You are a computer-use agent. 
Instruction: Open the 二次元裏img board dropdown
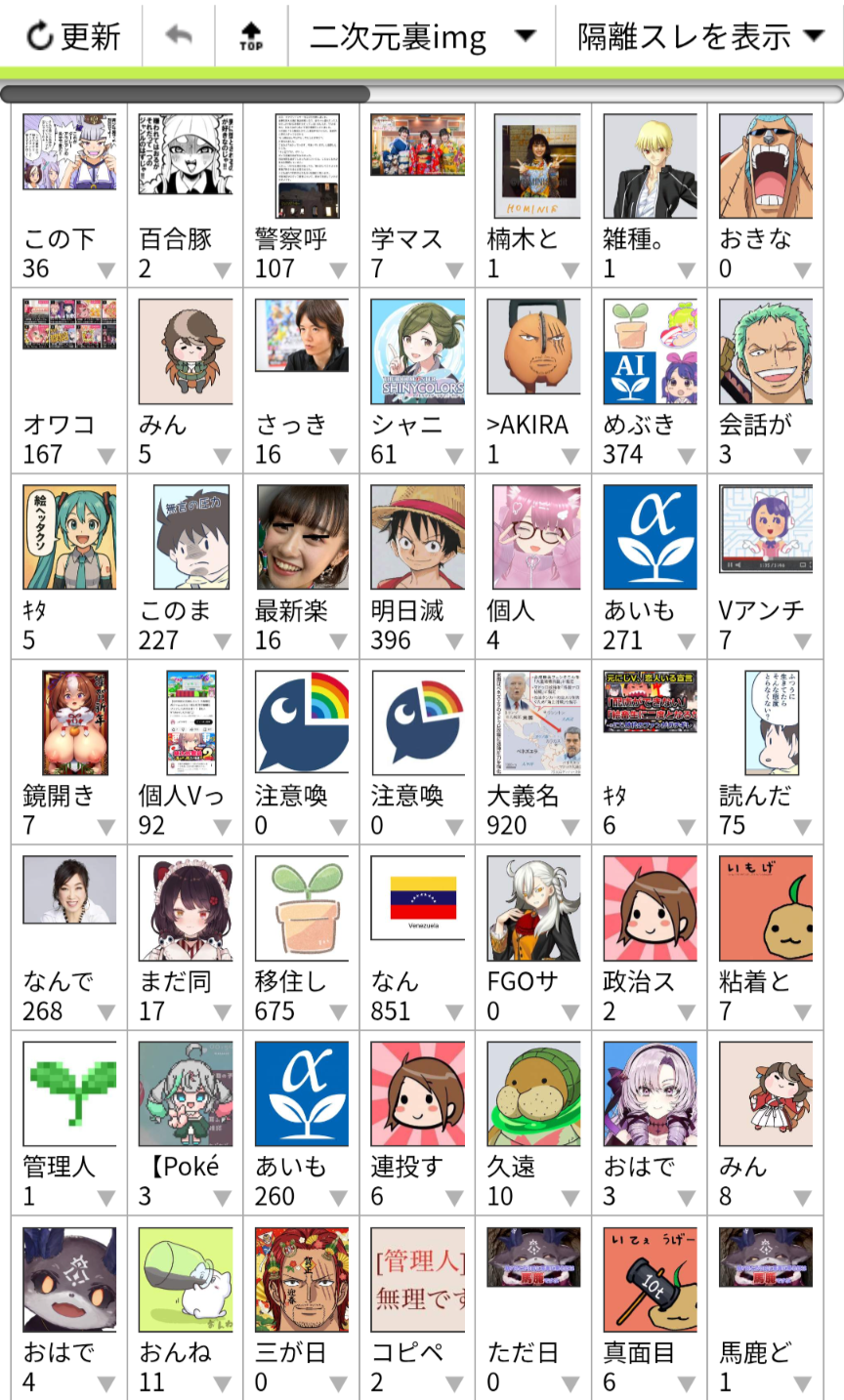tap(422, 37)
